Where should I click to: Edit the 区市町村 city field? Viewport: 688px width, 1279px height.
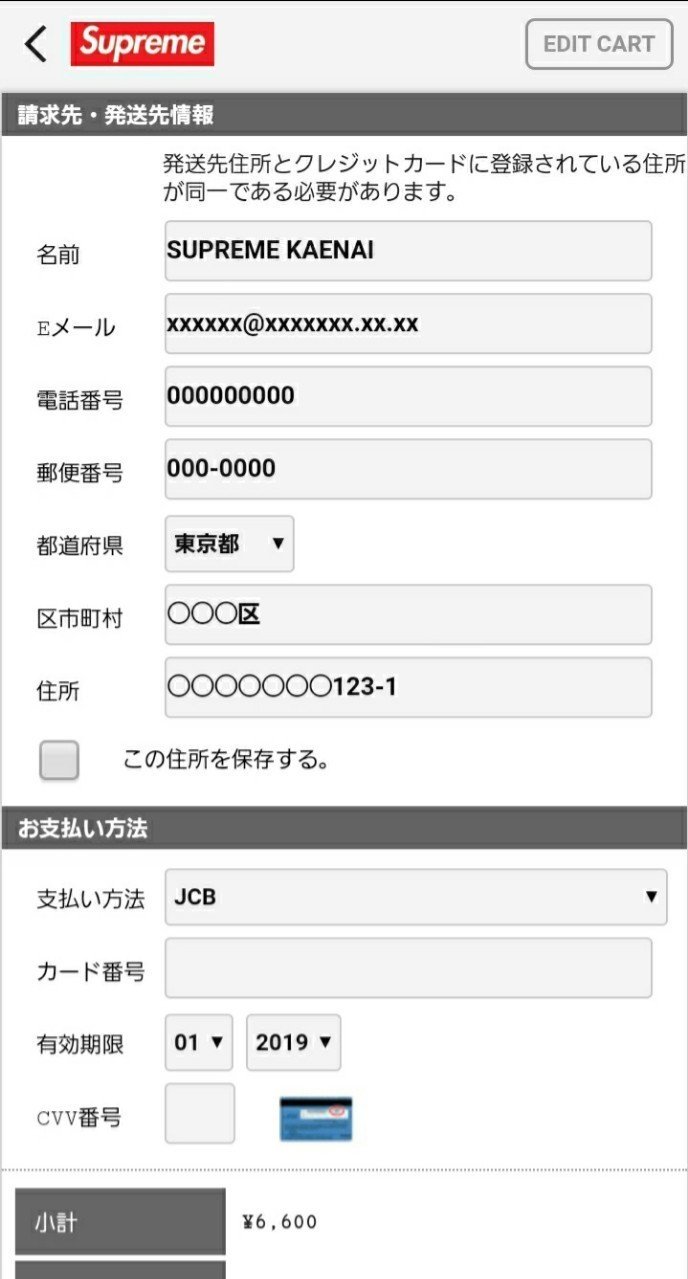[x=408, y=614]
